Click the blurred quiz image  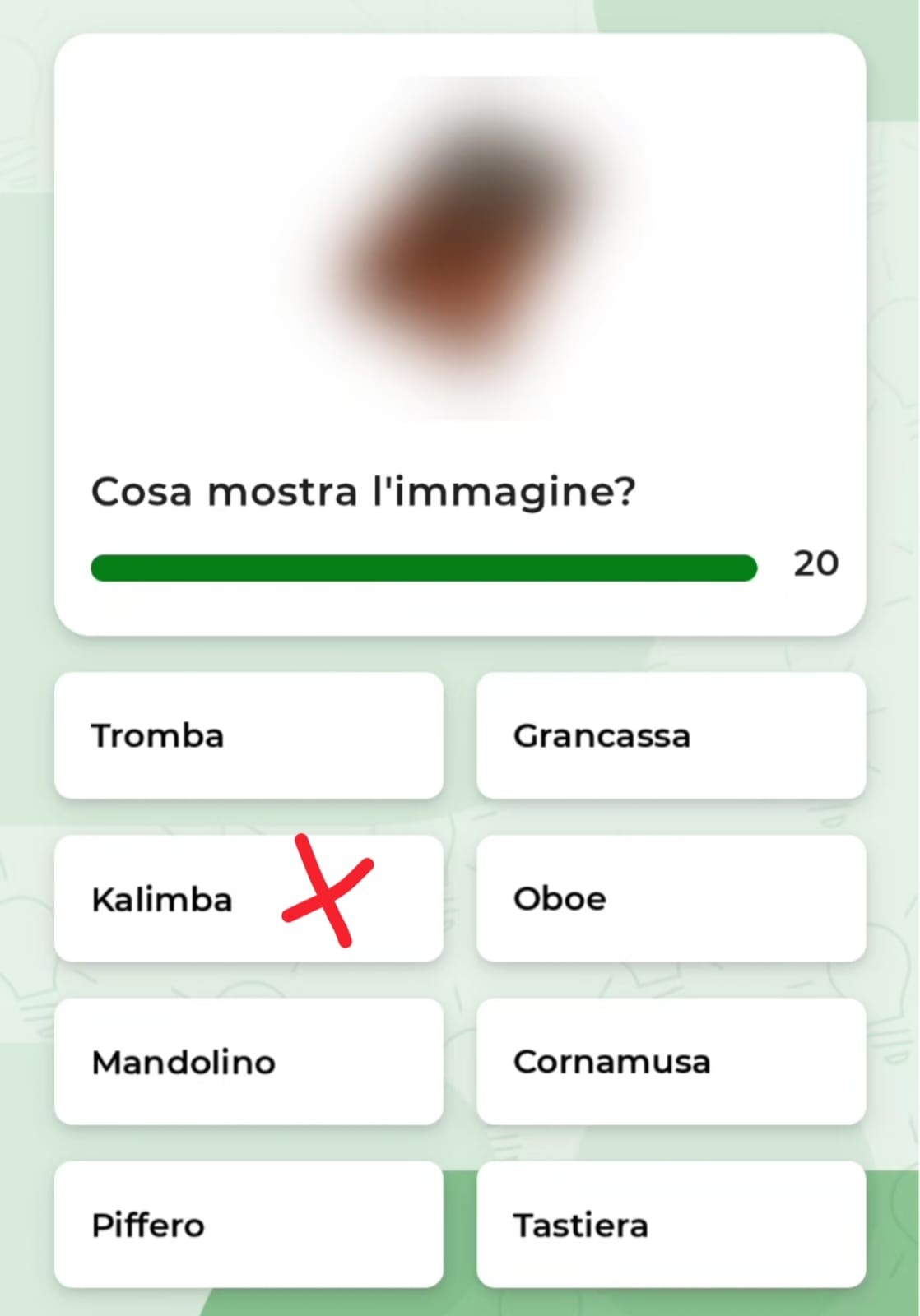click(x=461, y=247)
